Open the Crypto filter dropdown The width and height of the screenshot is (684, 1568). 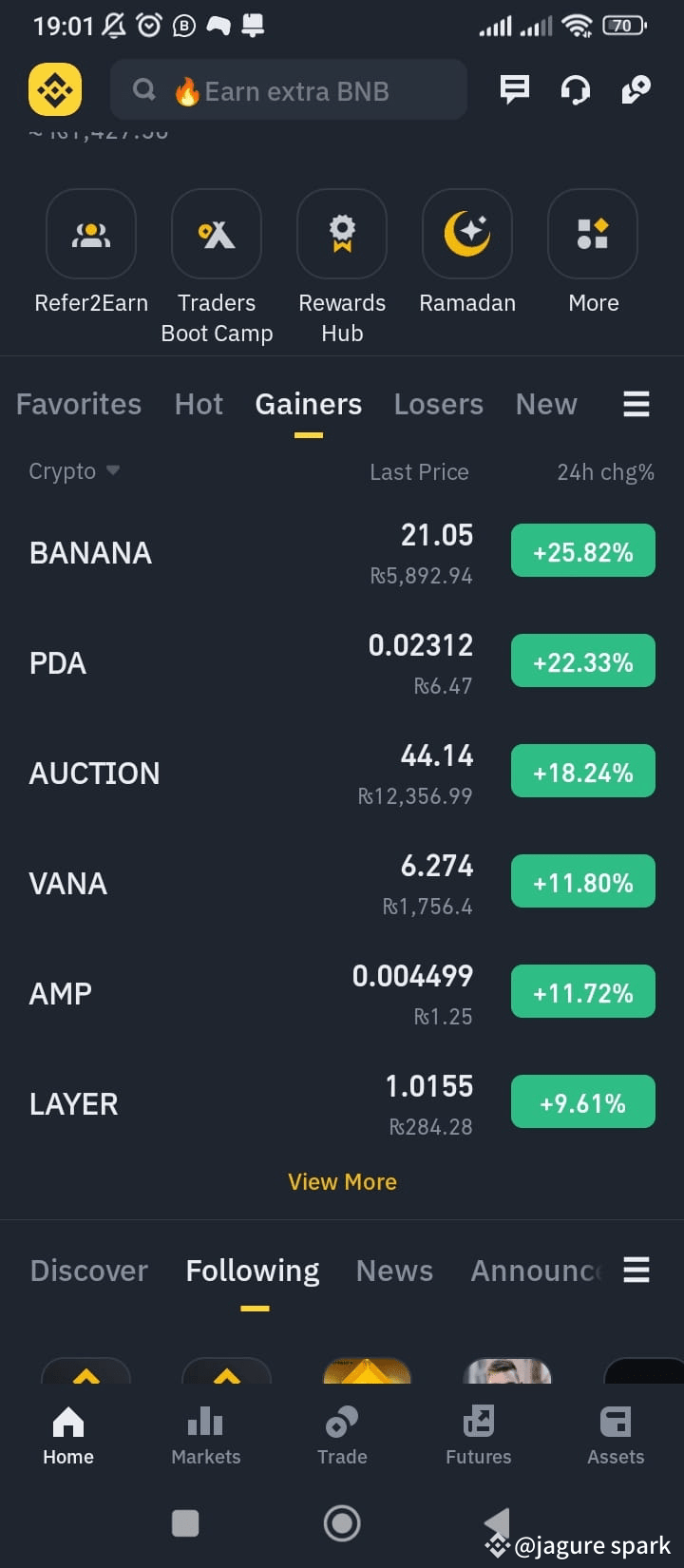[x=74, y=470]
